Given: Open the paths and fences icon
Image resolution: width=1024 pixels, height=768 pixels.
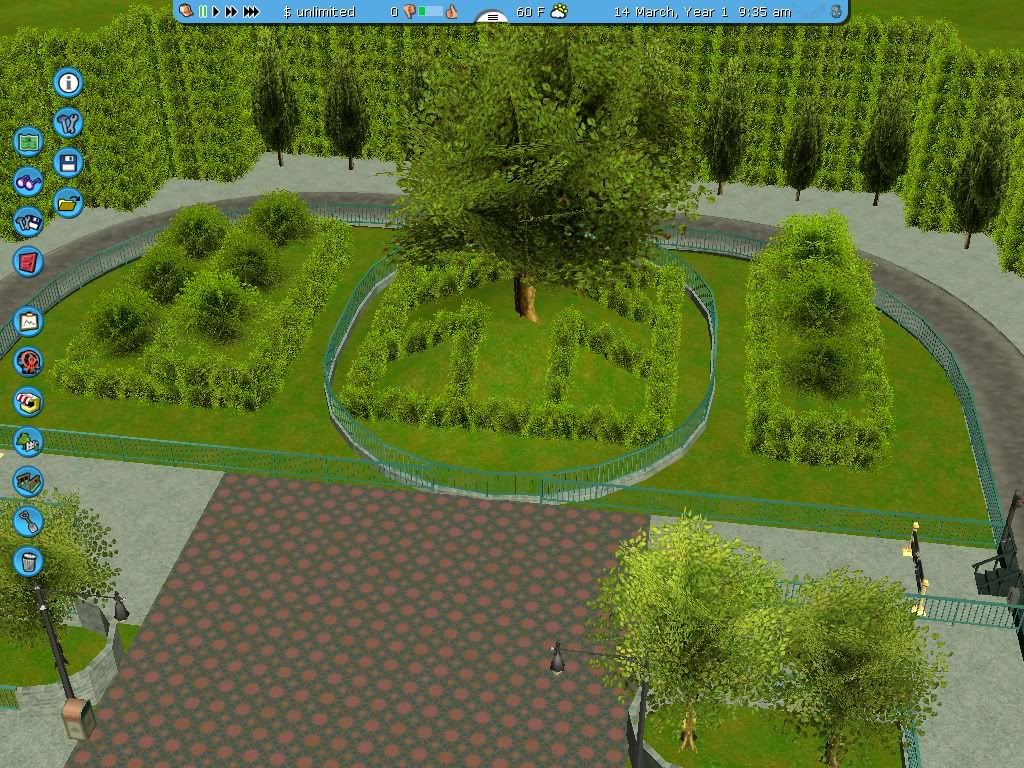Looking at the screenshot, I should (x=29, y=481).
